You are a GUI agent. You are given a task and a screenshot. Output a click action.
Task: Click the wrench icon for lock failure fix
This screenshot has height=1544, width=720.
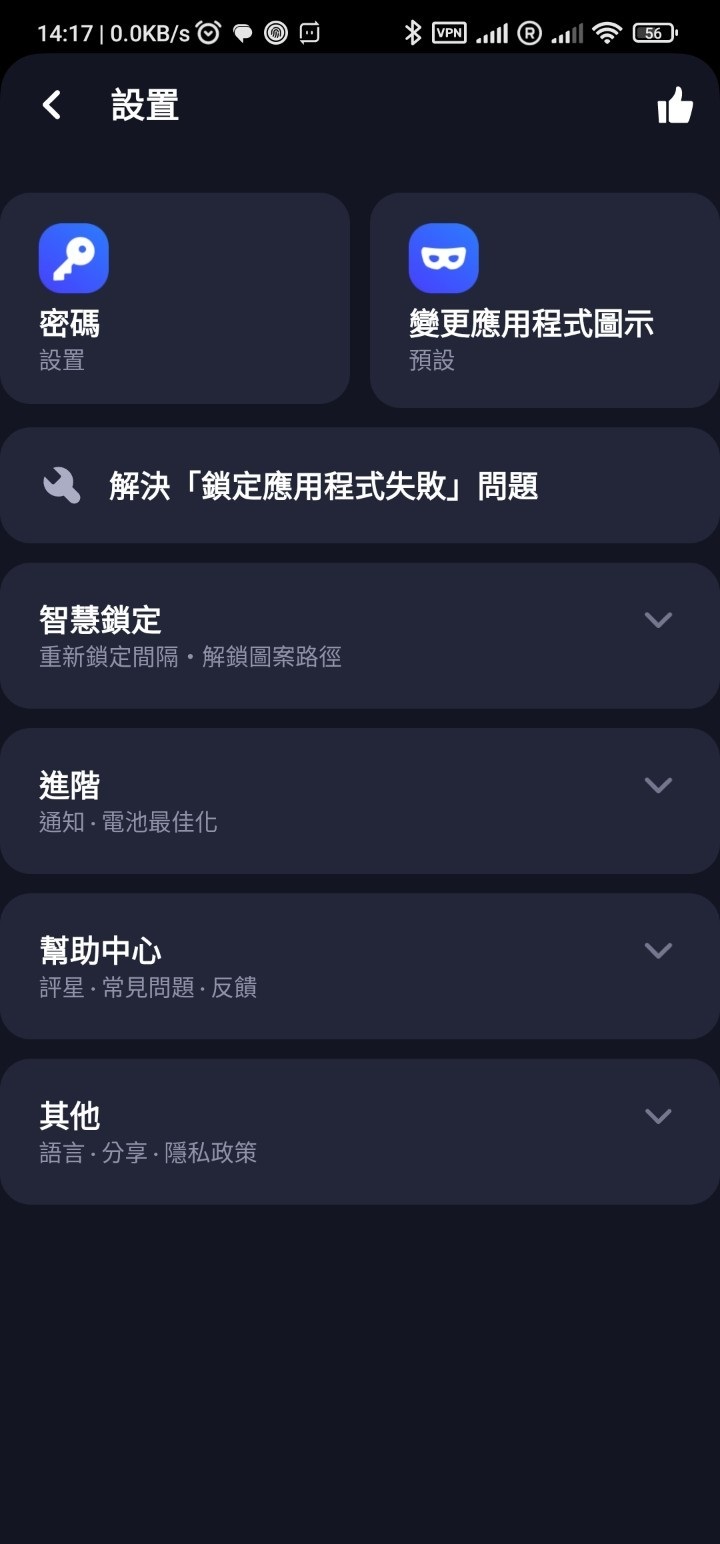(62, 485)
